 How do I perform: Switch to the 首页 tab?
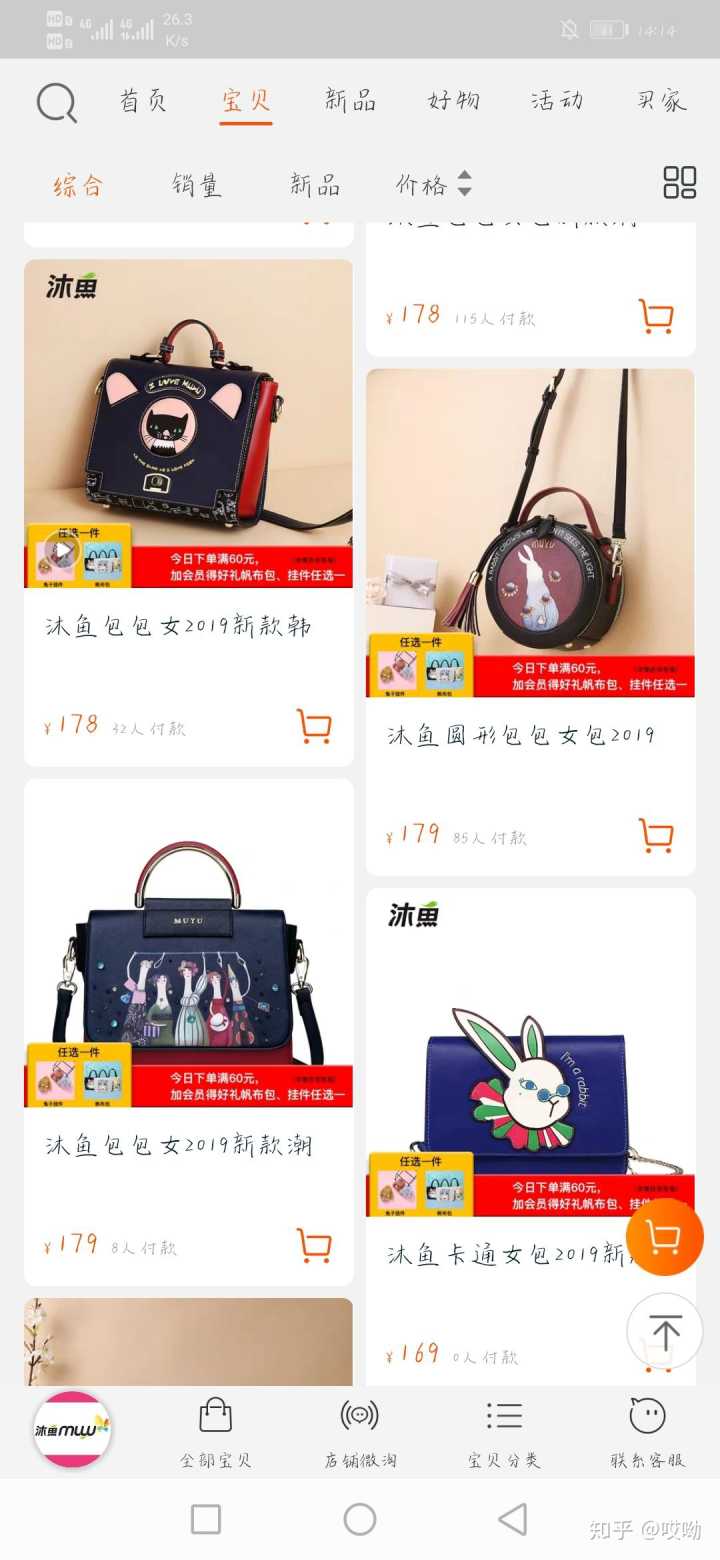pos(143,101)
